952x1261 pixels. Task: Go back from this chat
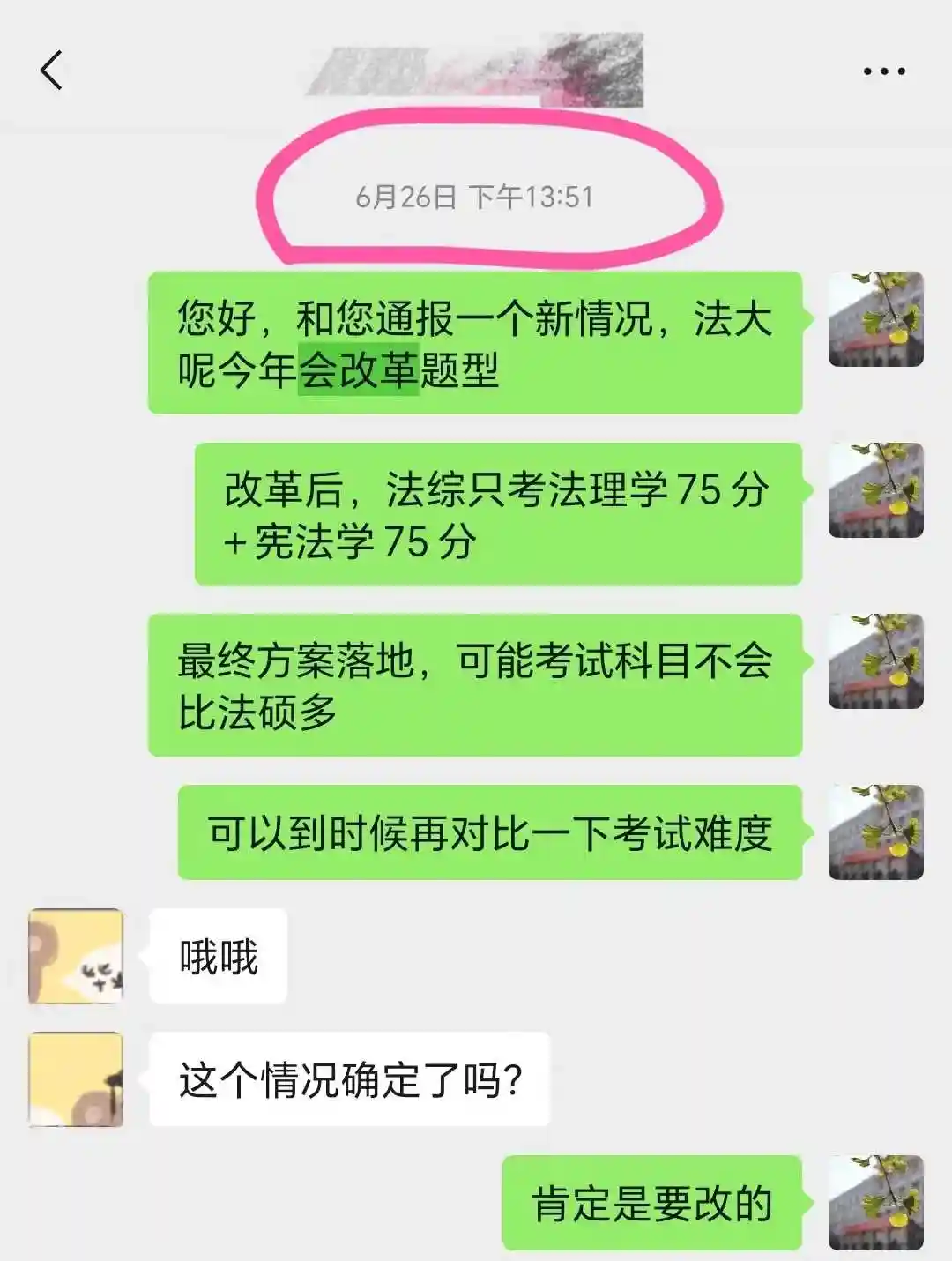click(52, 71)
